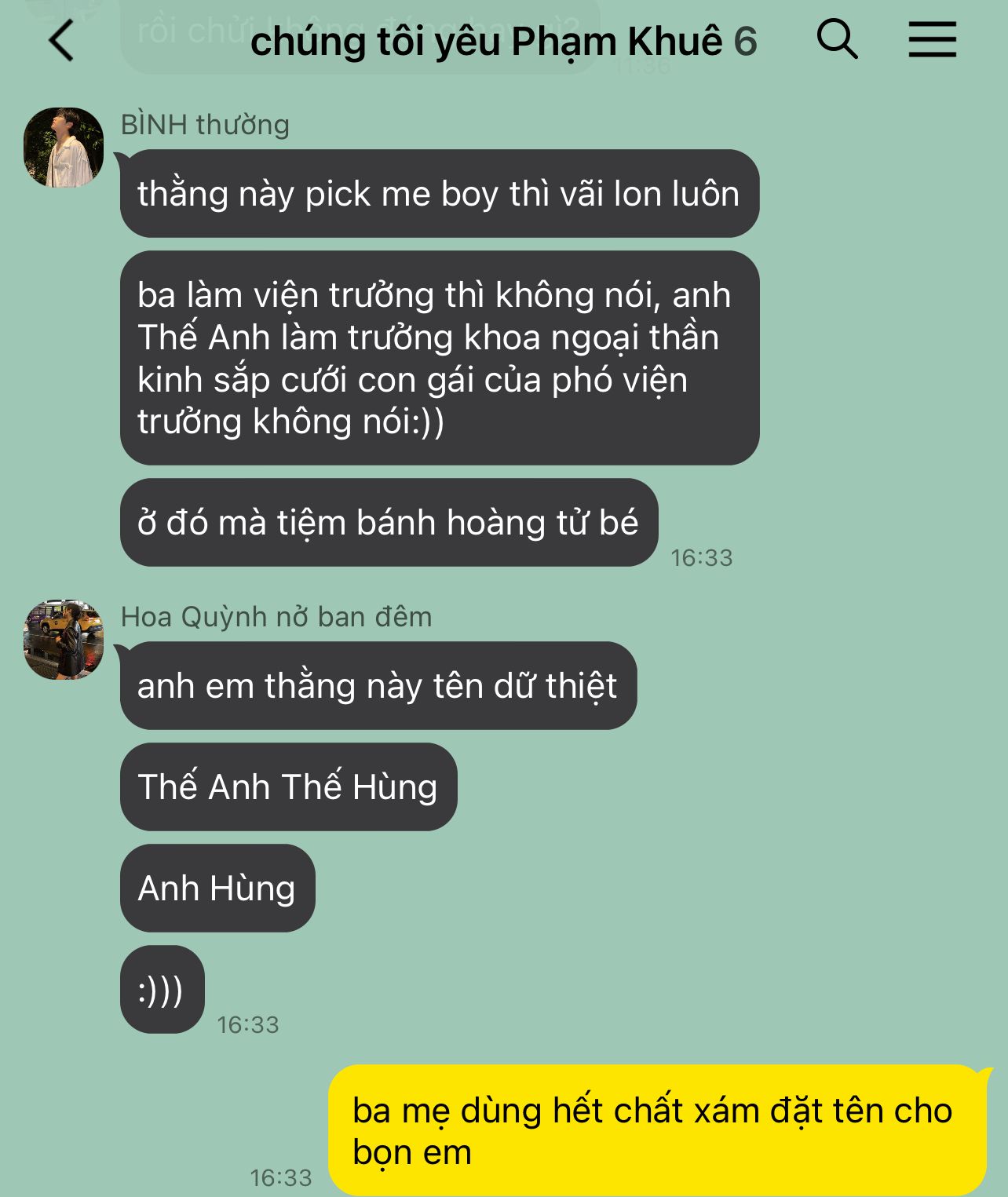Search within this chat
Image resolution: width=1008 pixels, height=1197 pixels.
pyautogui.click(x=837, y=39)
